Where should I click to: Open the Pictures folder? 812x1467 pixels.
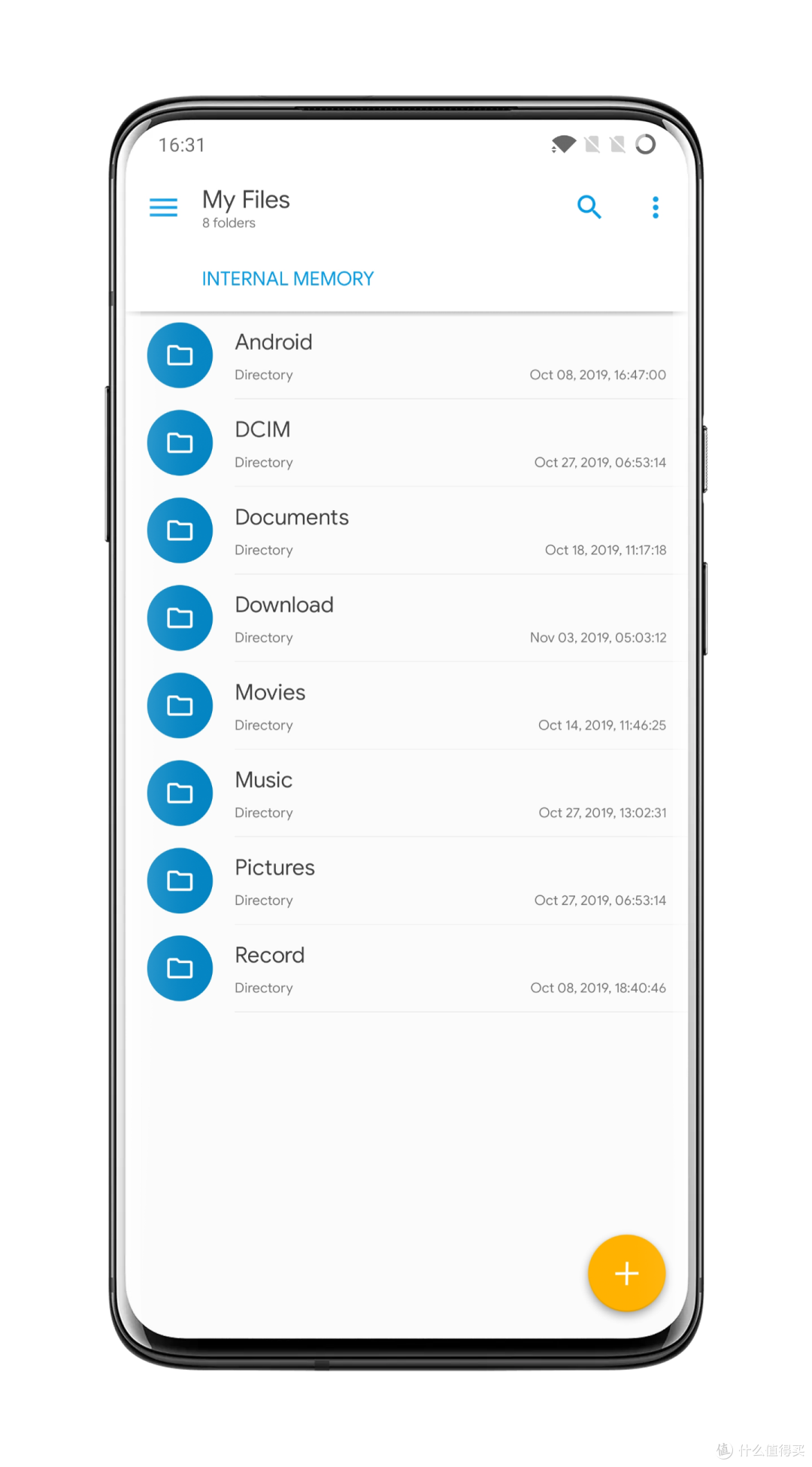point(406,881)
